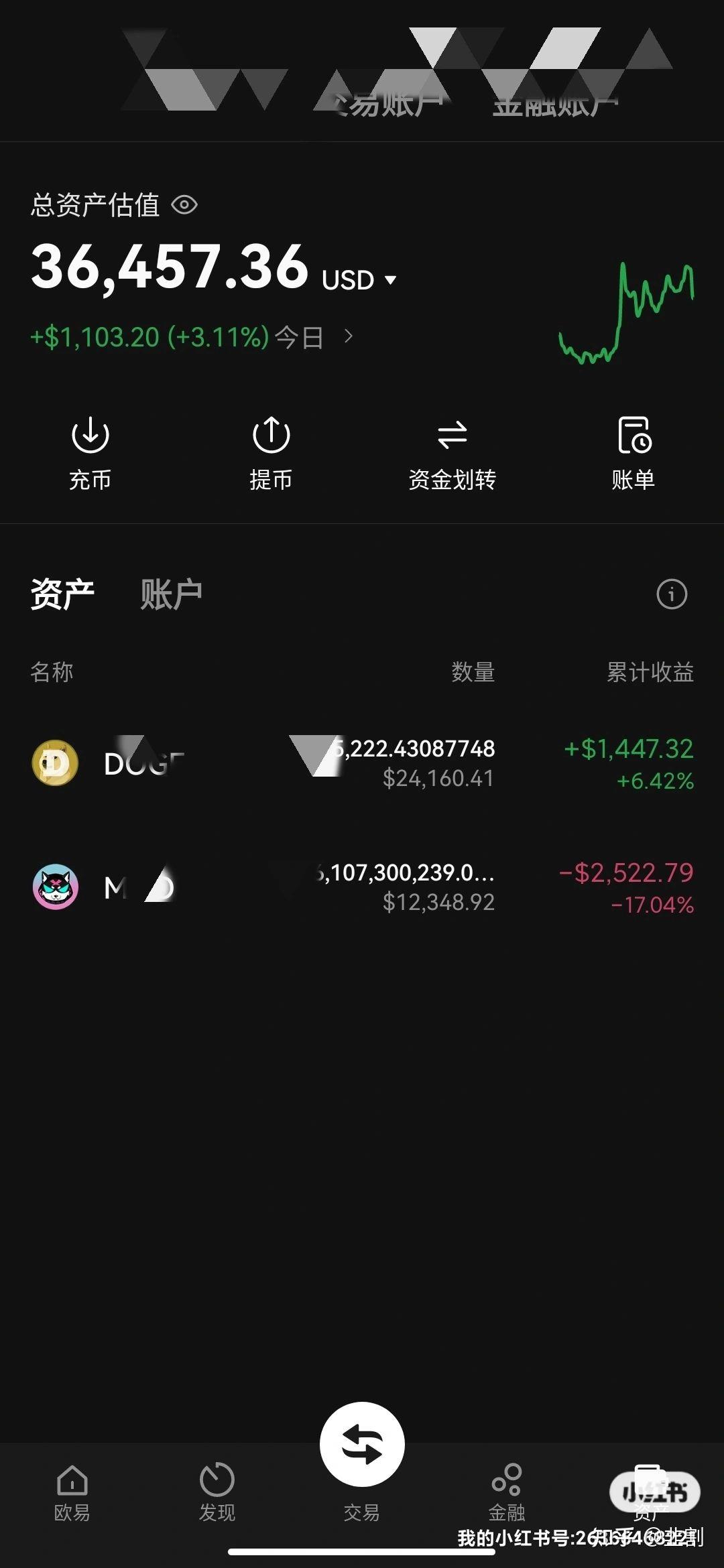The height and width of the screenshot is (1568, 724).
Task: Tap the info icon beside 累计收益
Action: click(672, 593)
